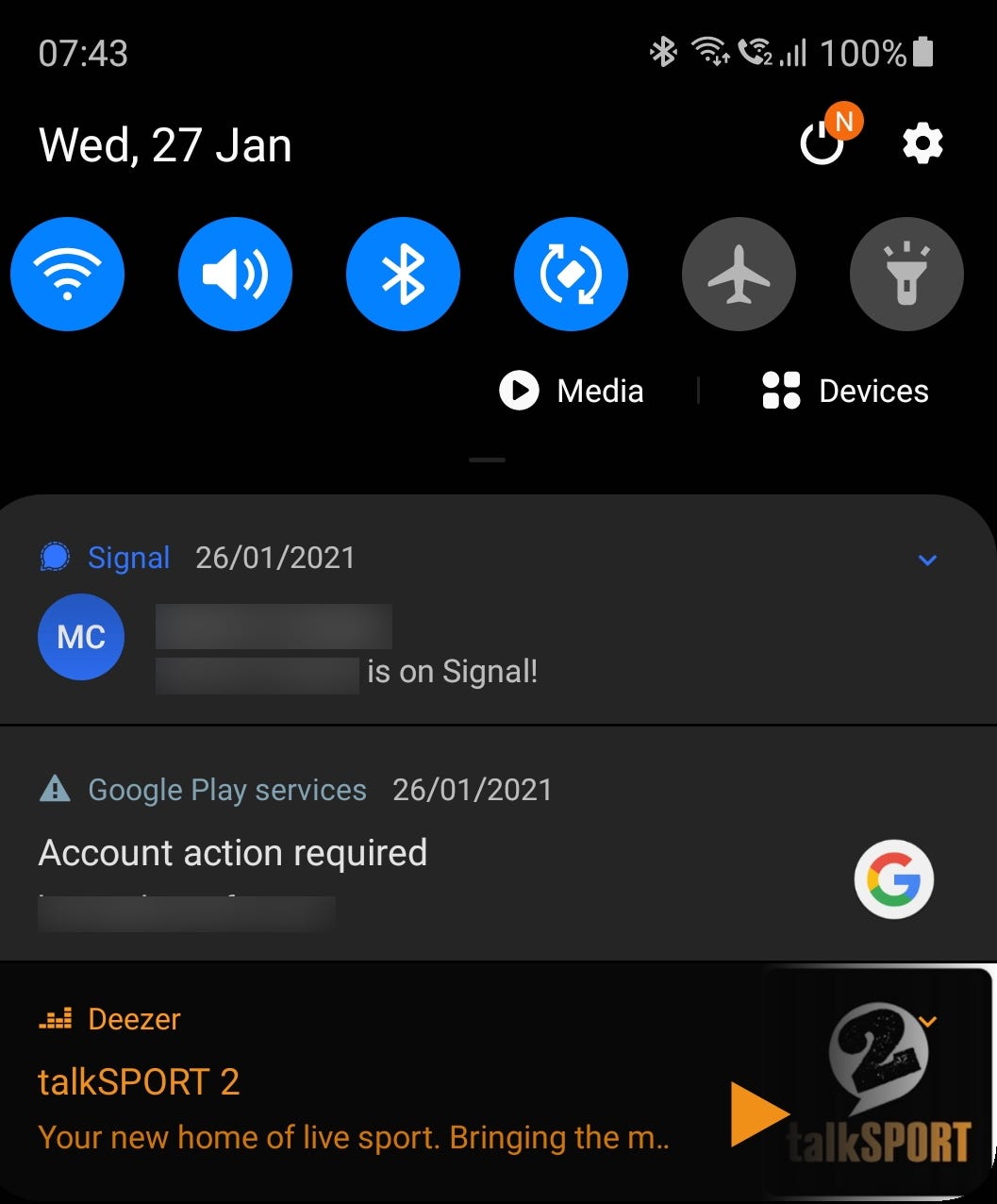This screenshot has width=997, height=1204.
Task: Open the Devices panel
Action: (x=846, y=391)
